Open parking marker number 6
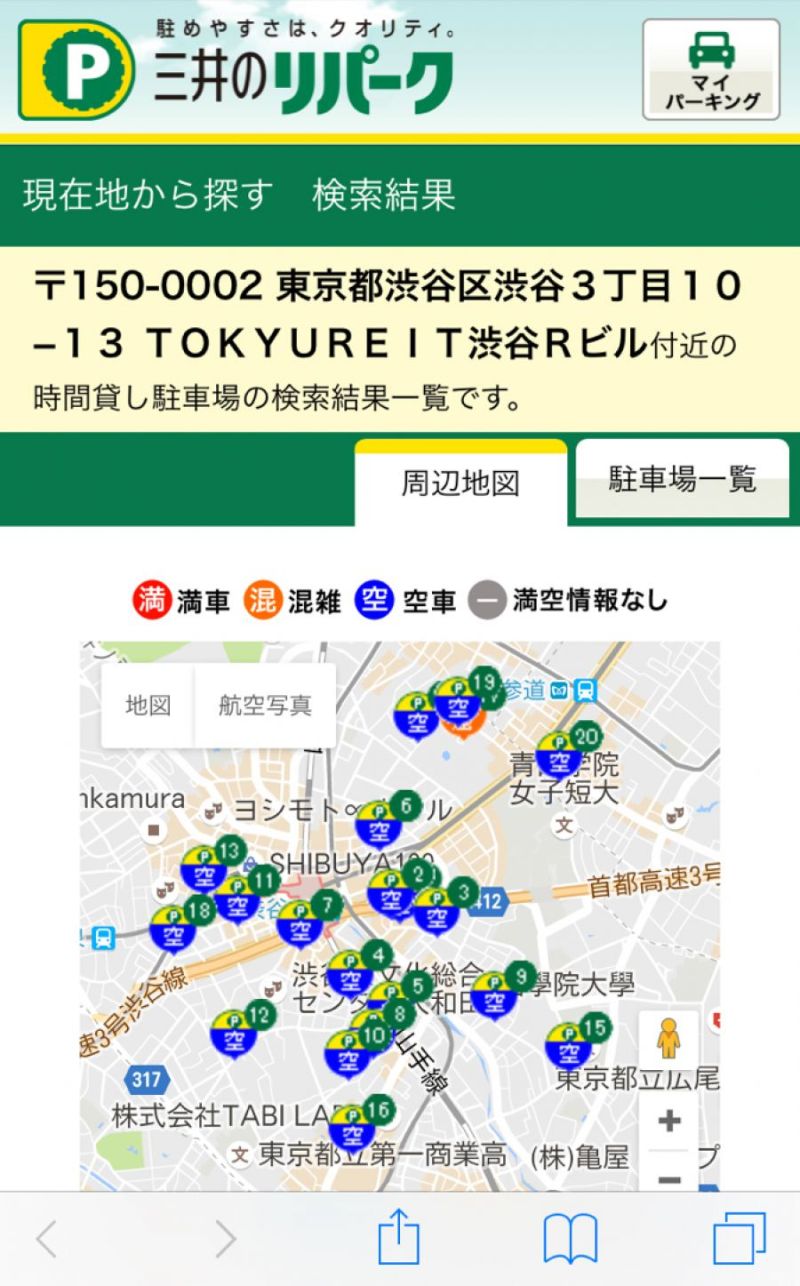The width and height of the screenshot is (800, 1286). tap(380, 824)
